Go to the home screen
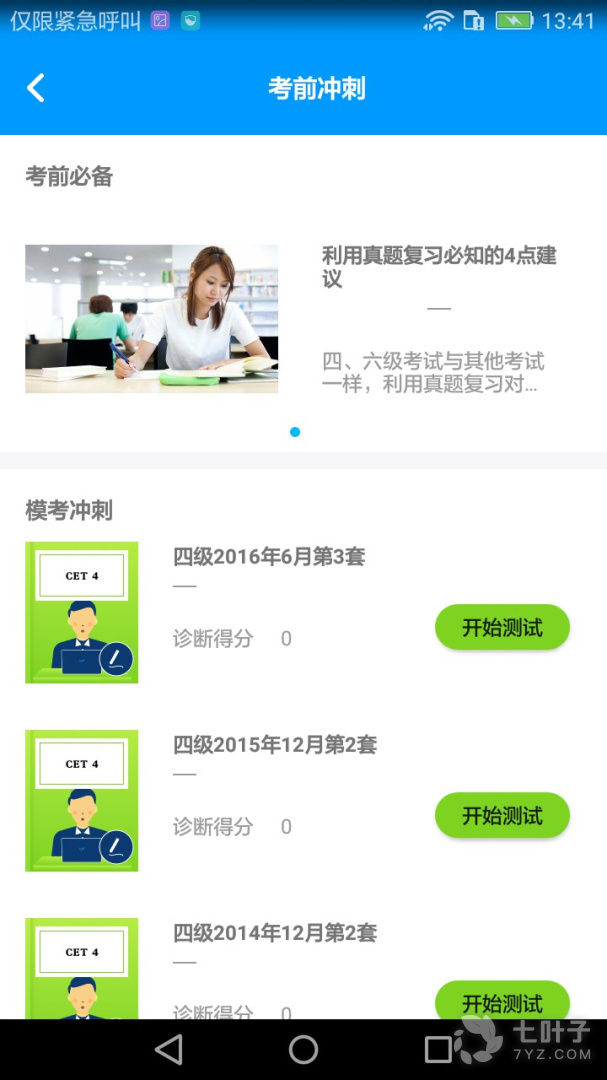The width and height of the screenshot is (607, 1080). pyautogui.click(x=303, y=1049)
